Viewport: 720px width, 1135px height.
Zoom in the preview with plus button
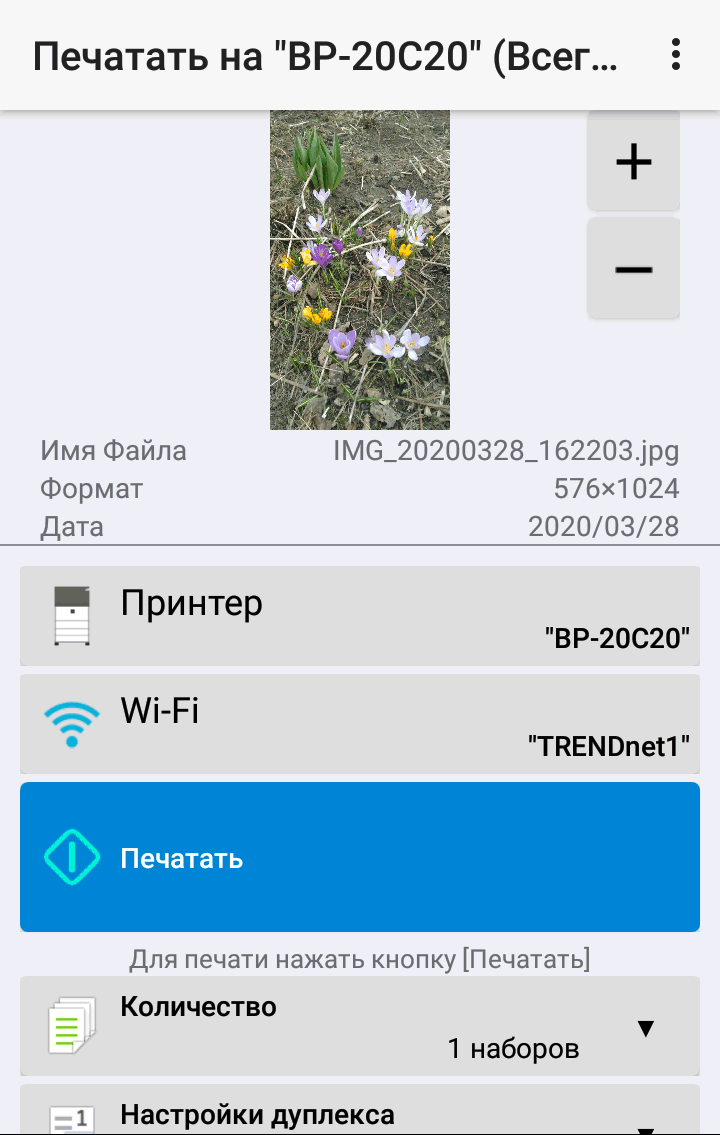[x=633, y=162]
